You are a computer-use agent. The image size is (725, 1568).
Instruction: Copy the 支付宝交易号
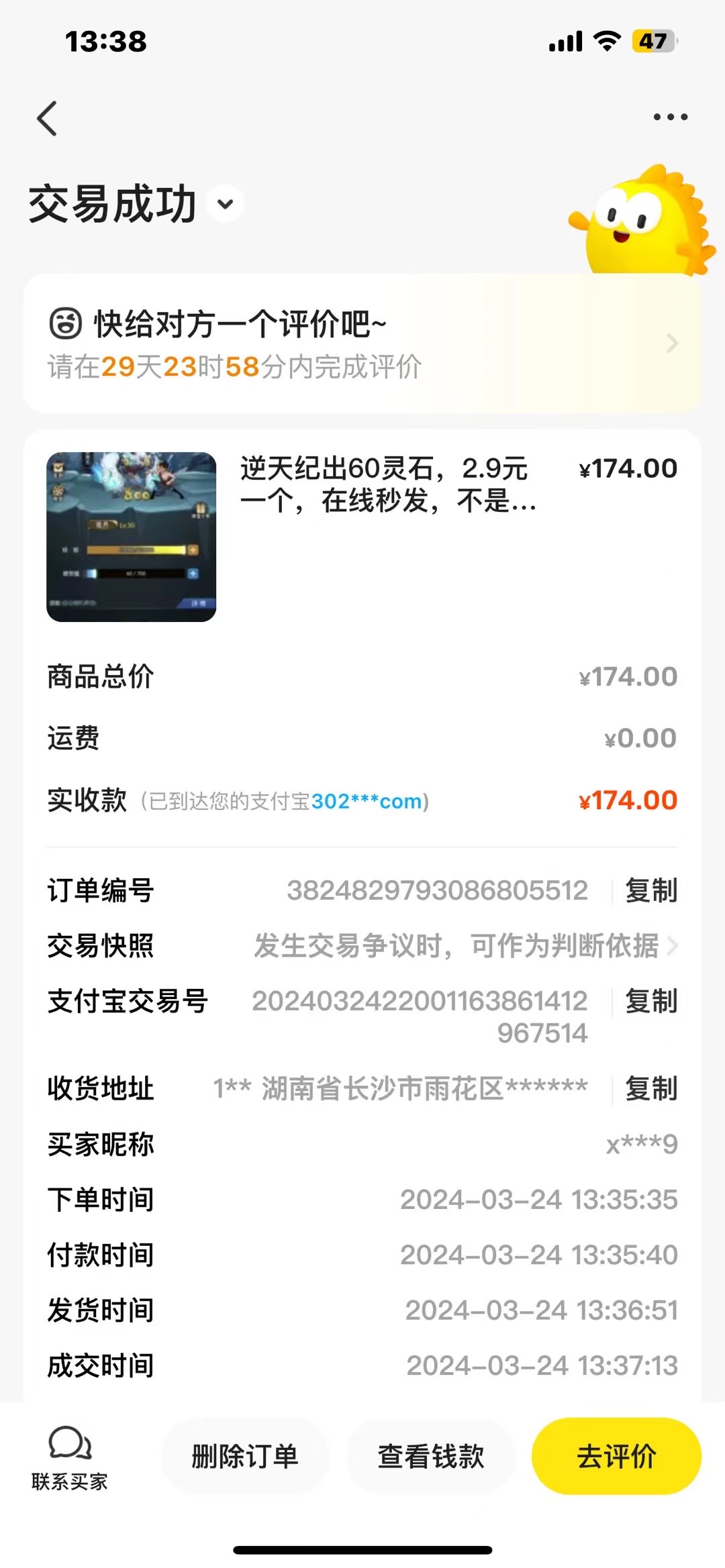650,1001
